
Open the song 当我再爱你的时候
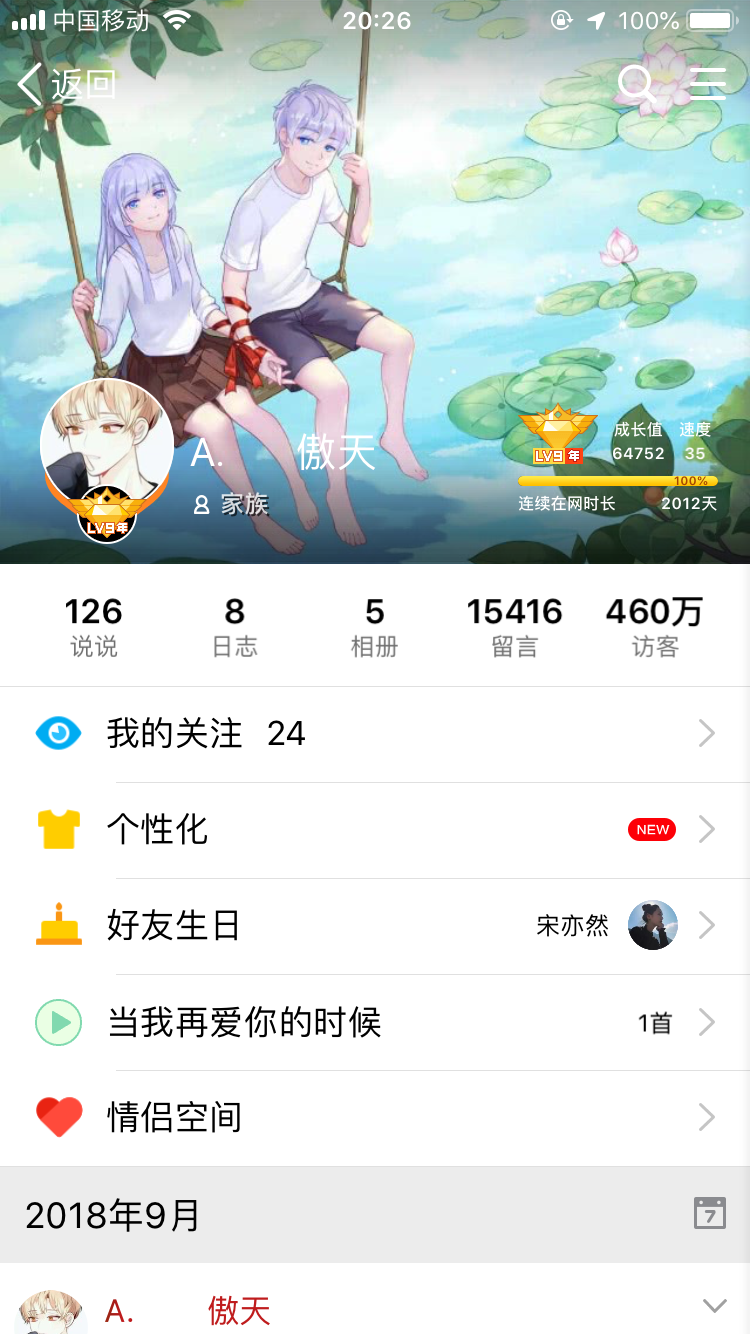pos(375,1022)
